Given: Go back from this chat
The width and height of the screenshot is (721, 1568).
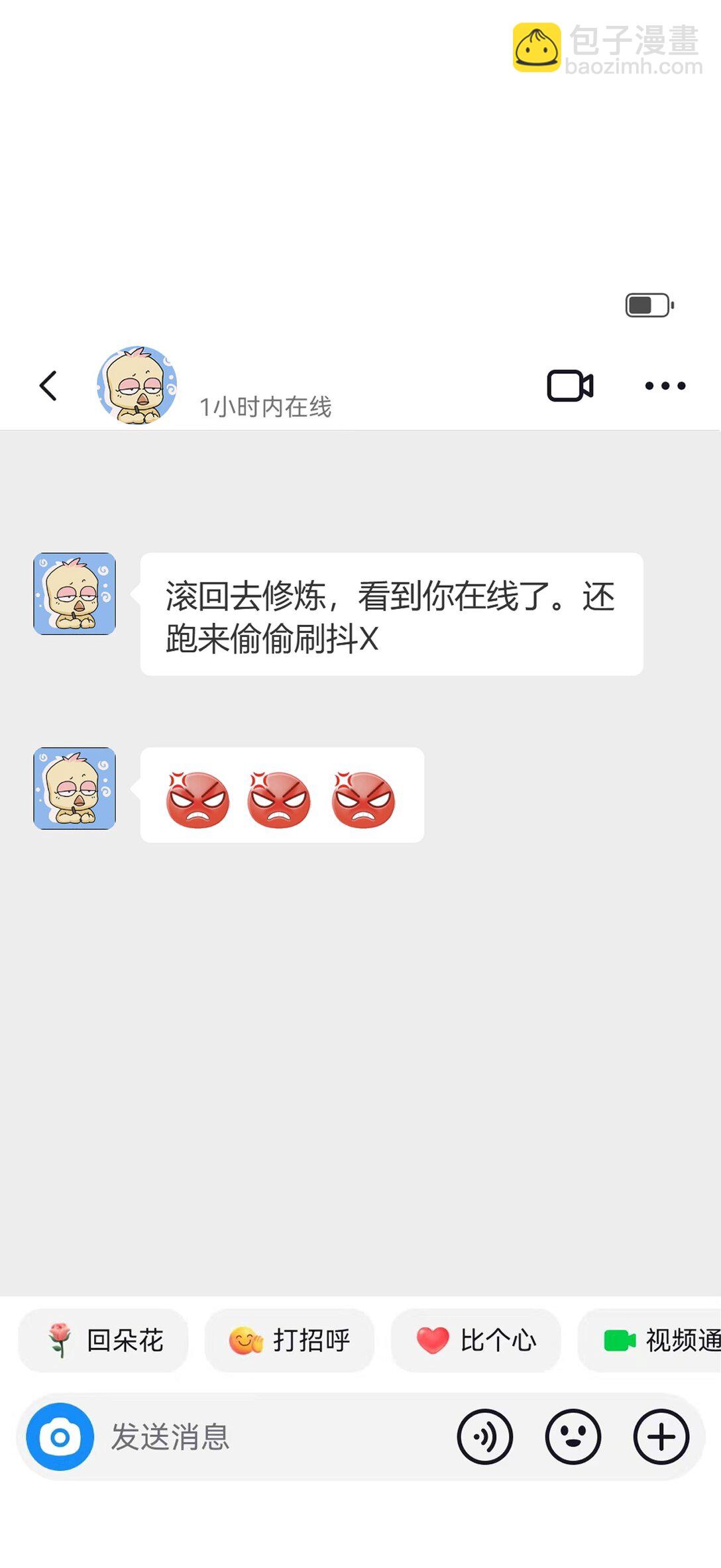Looking at the screenshot, I should point(48,386).
